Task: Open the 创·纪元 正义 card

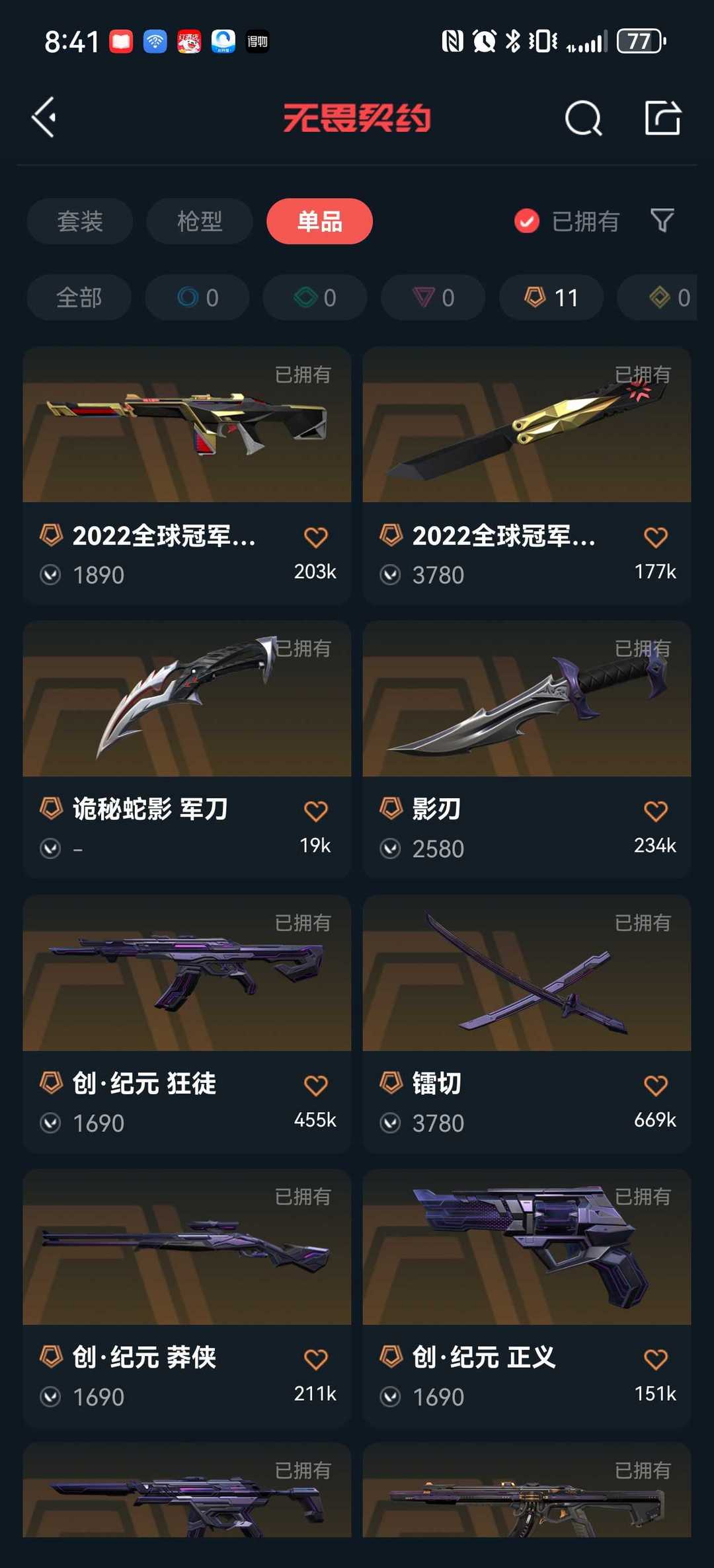Action: pos(527,1298)
